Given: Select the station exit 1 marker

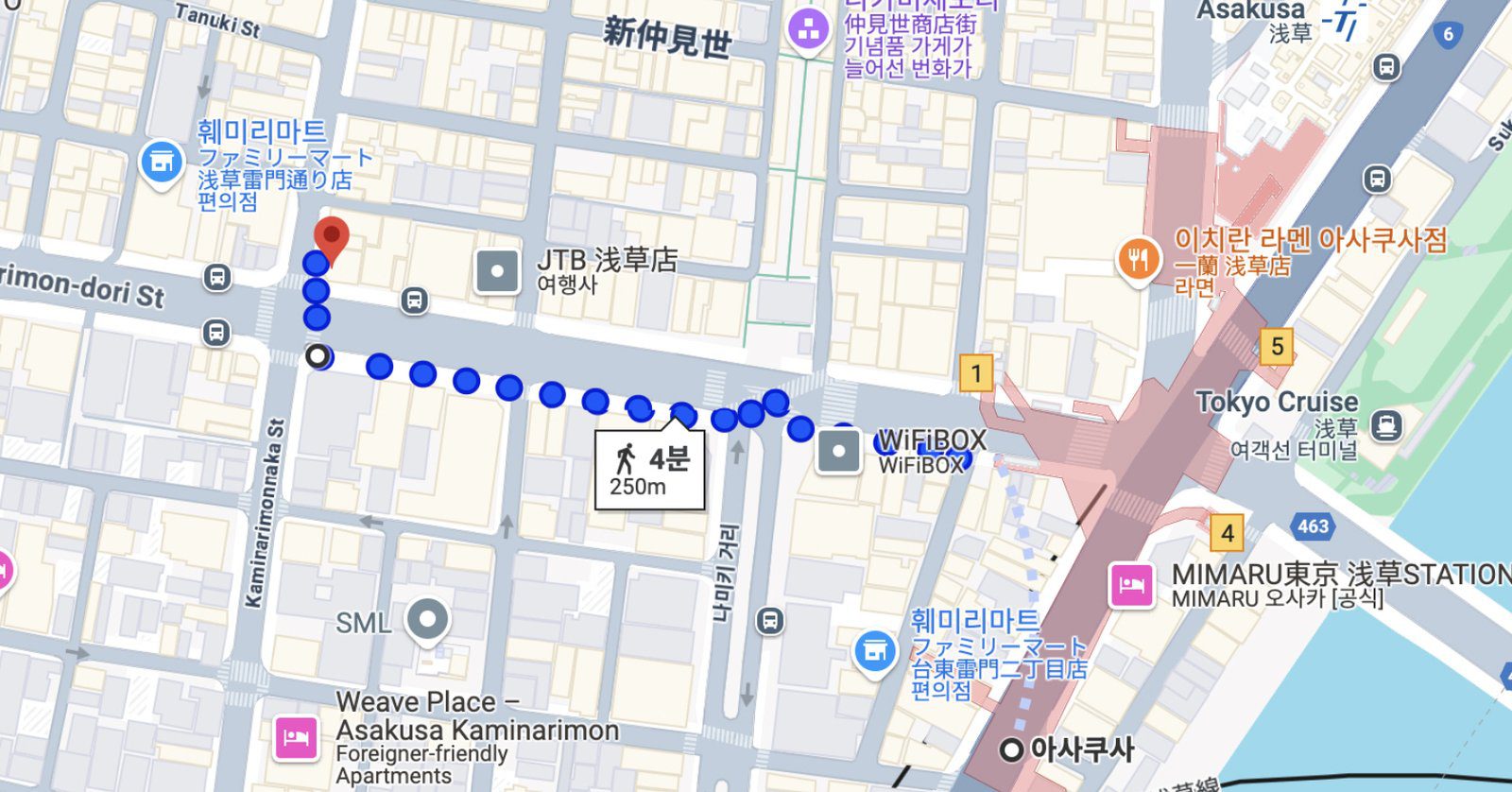Looking at the screenshot, I should coord(976,372).
